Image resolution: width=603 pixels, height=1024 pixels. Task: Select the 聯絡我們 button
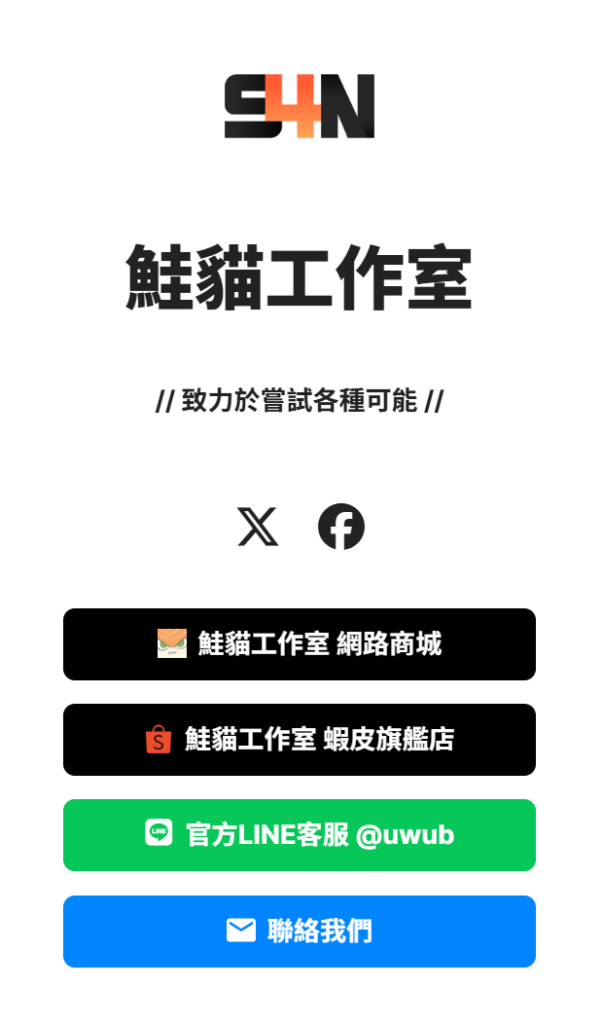click(x=299, y=931)
